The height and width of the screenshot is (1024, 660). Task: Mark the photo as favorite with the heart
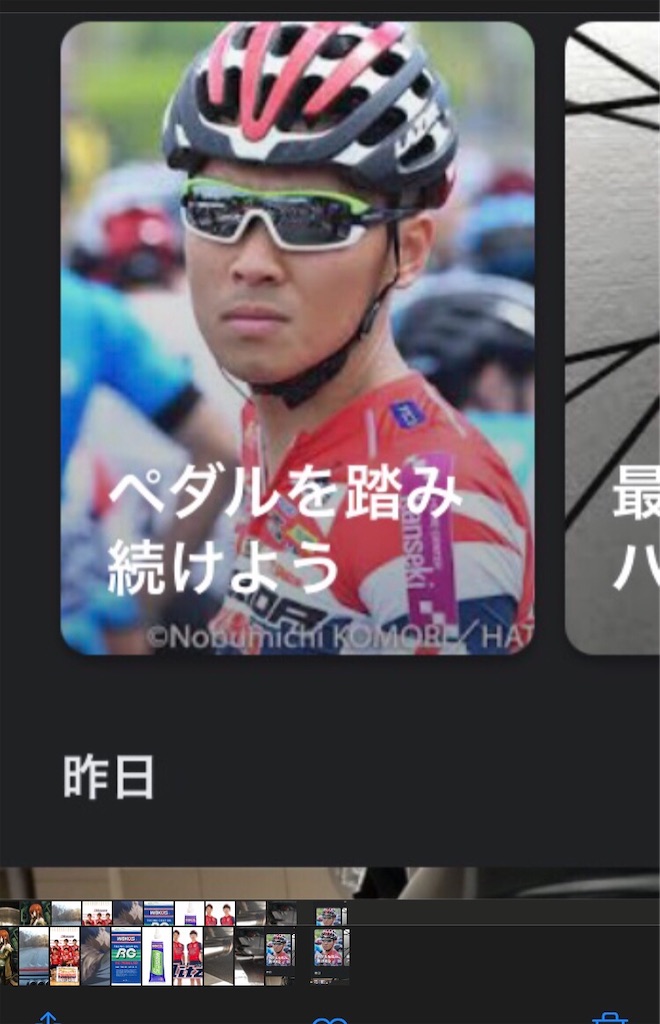pyautogui.click(x=330, y=1018)
